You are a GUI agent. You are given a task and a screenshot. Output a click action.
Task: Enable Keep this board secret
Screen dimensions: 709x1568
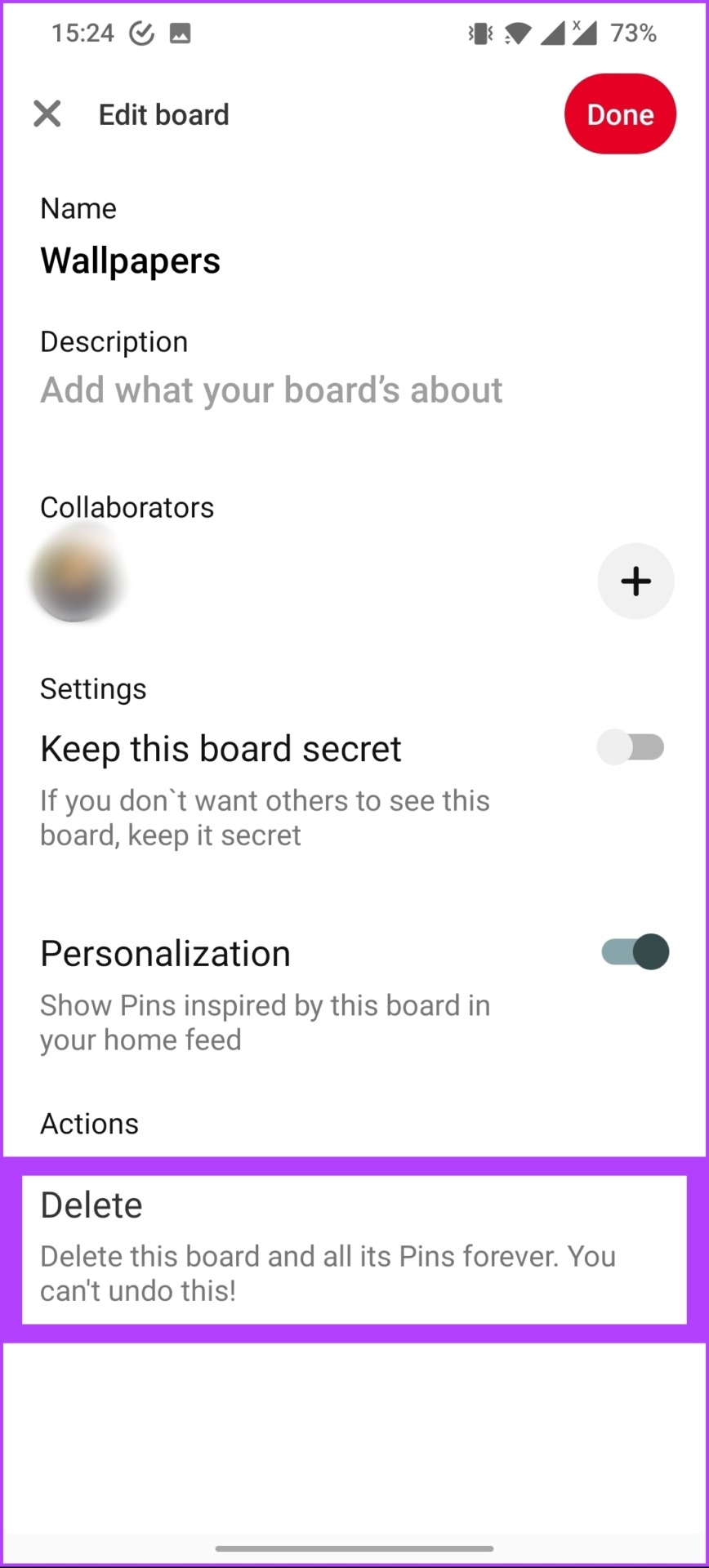(x=631, y=747)
